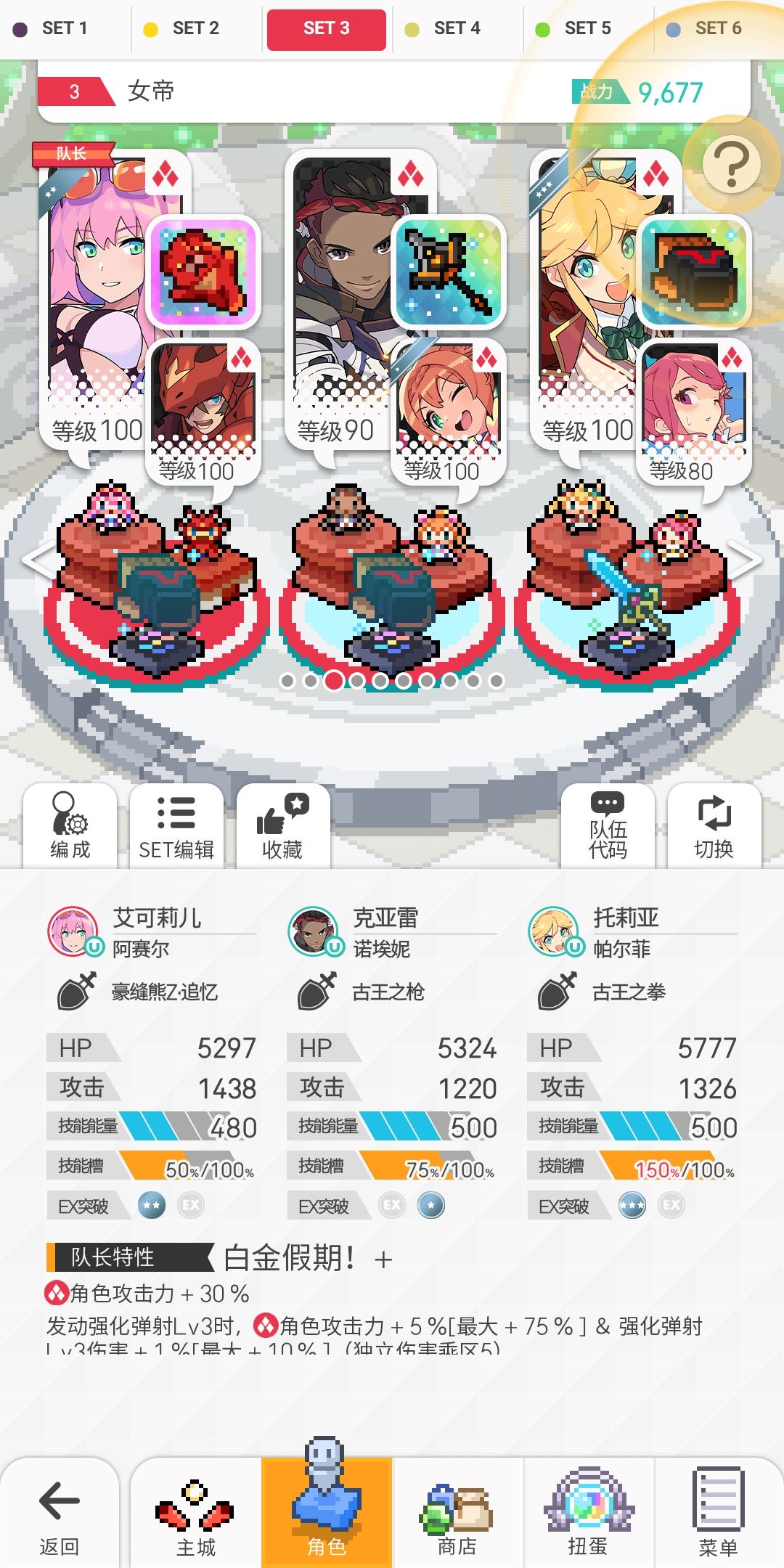Image resolution: width=784 pixels, height=1568 pixels.
Task: Open the 收藏 favorites button
Action: tap(282, 825)
